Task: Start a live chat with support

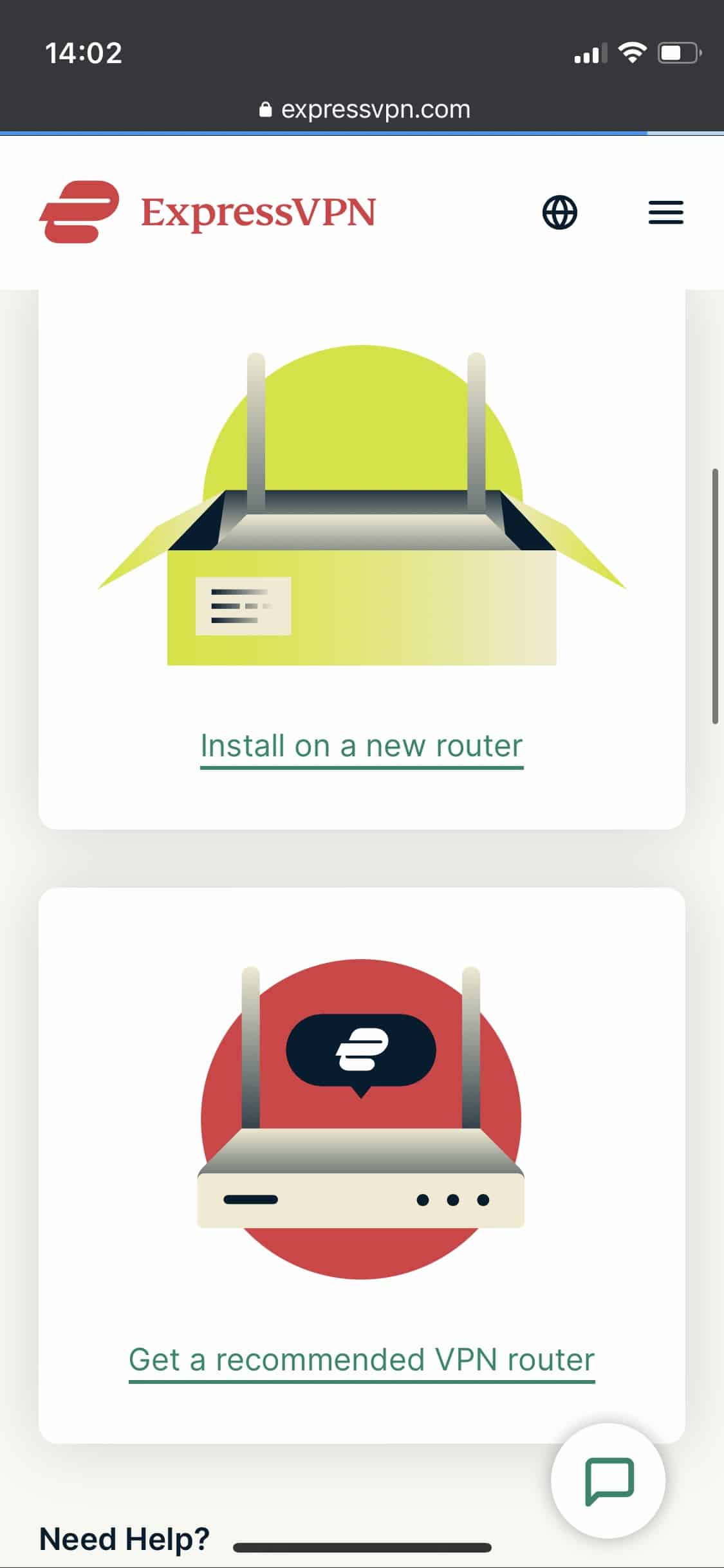Action: (x=608, y=1480)
